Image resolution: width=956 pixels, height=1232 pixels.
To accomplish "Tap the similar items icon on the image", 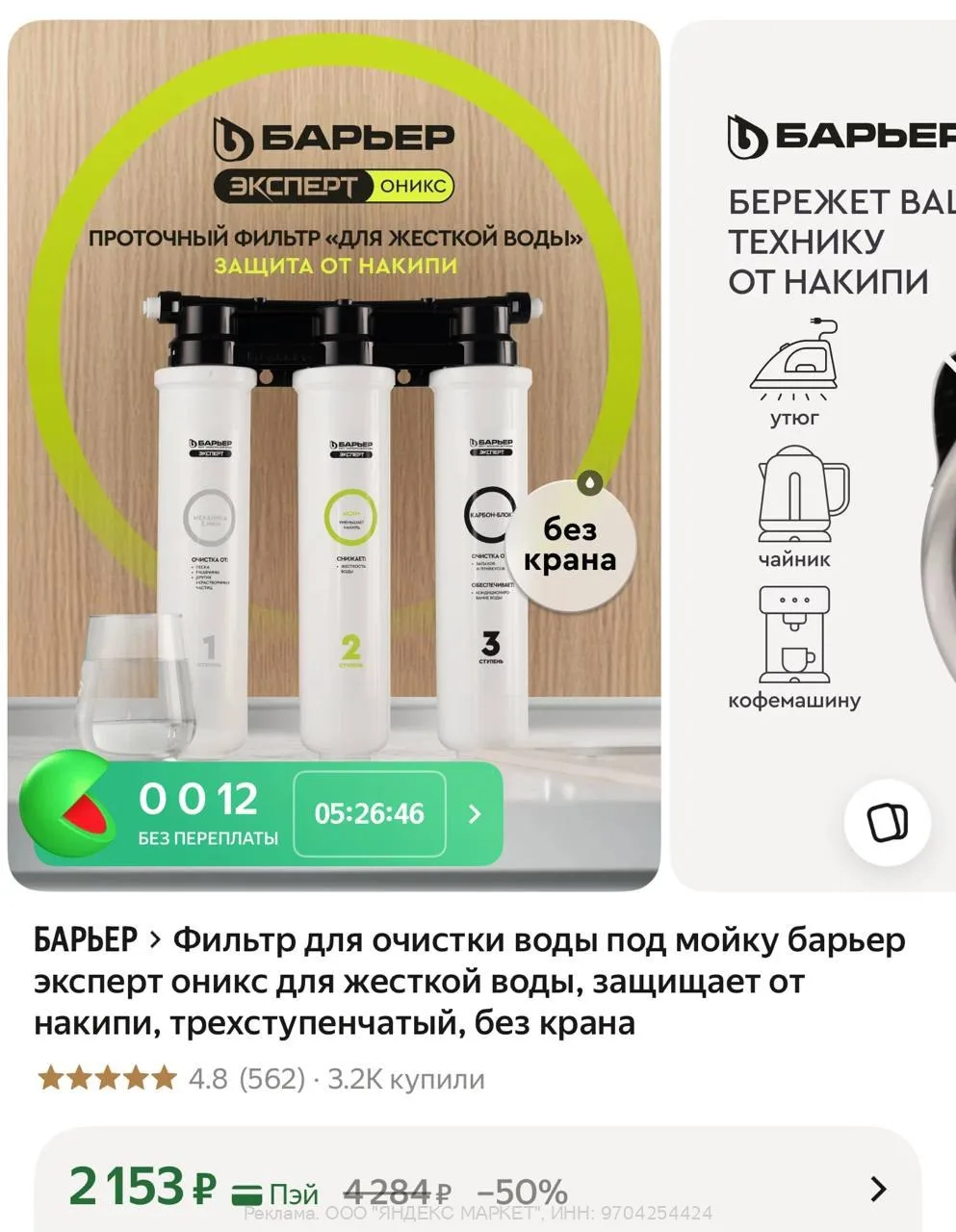I will point(887,822).
